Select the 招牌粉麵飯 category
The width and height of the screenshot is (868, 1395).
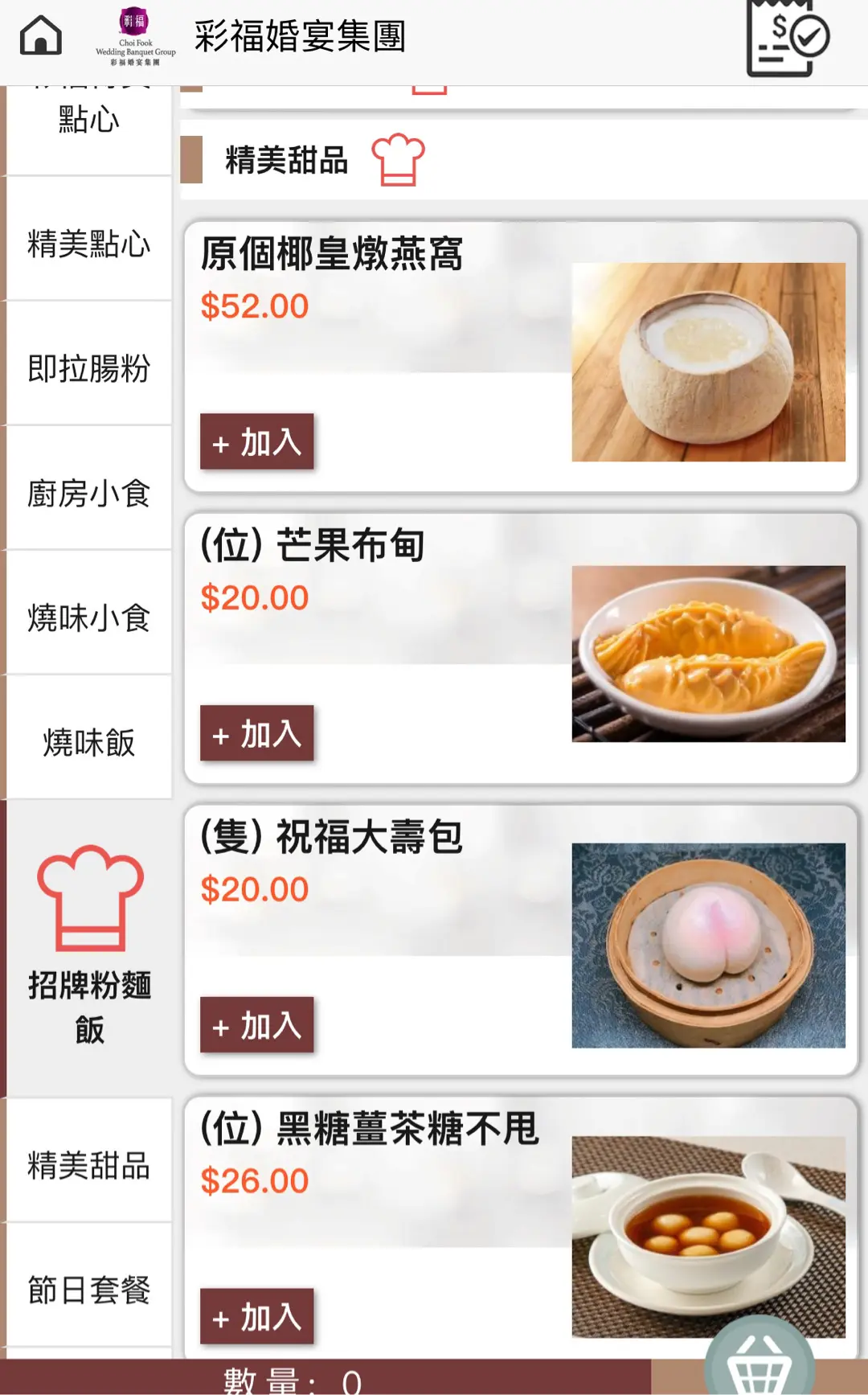click(x=88, y=949)
